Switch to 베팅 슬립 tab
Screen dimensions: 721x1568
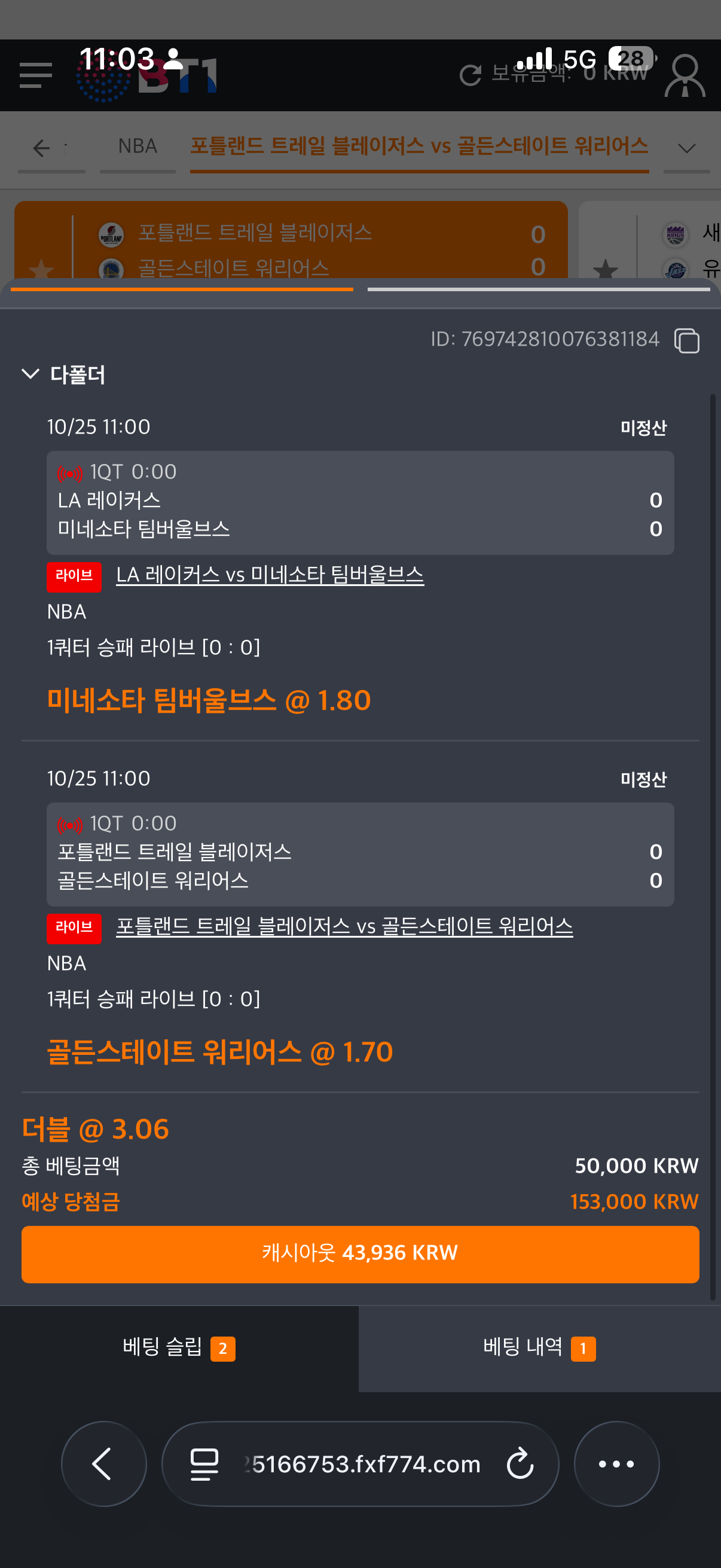point(178,1348)
